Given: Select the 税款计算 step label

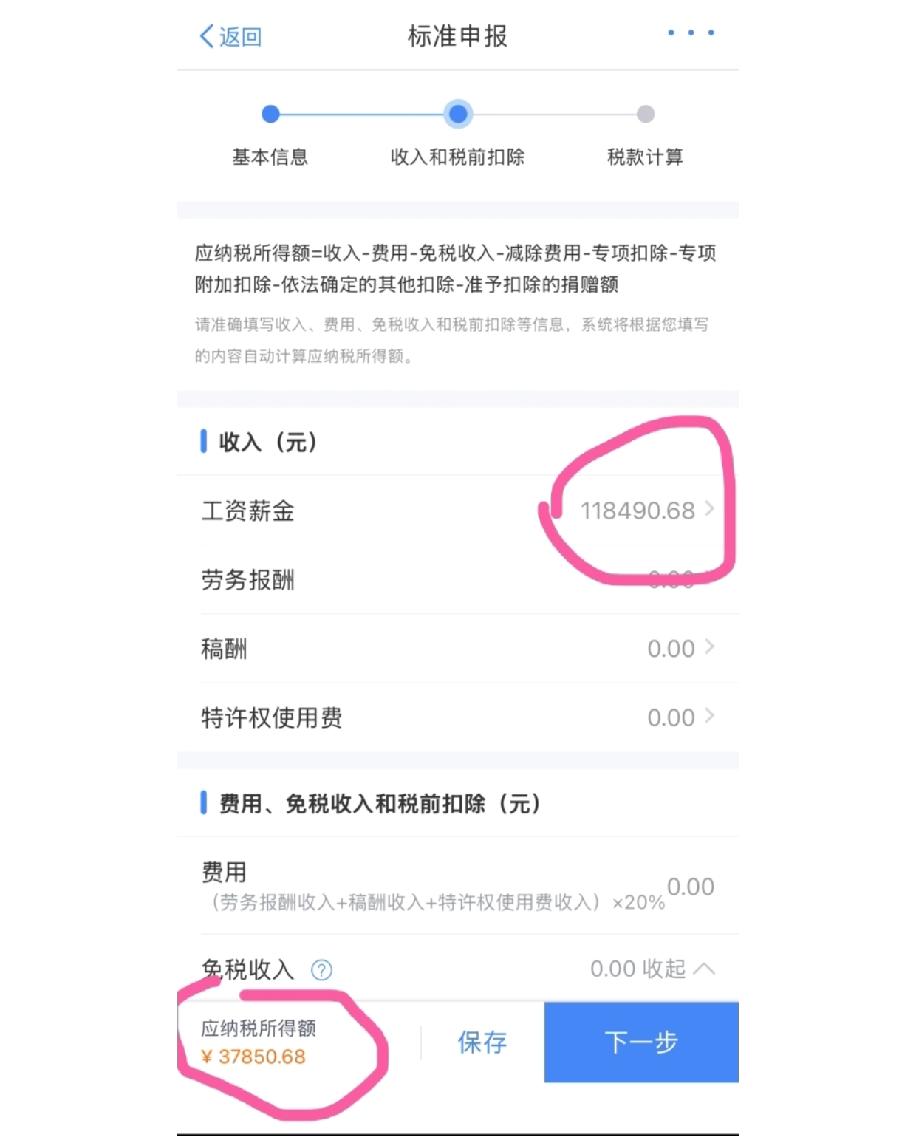Looking at the screenshot, I should pos(648,158).
